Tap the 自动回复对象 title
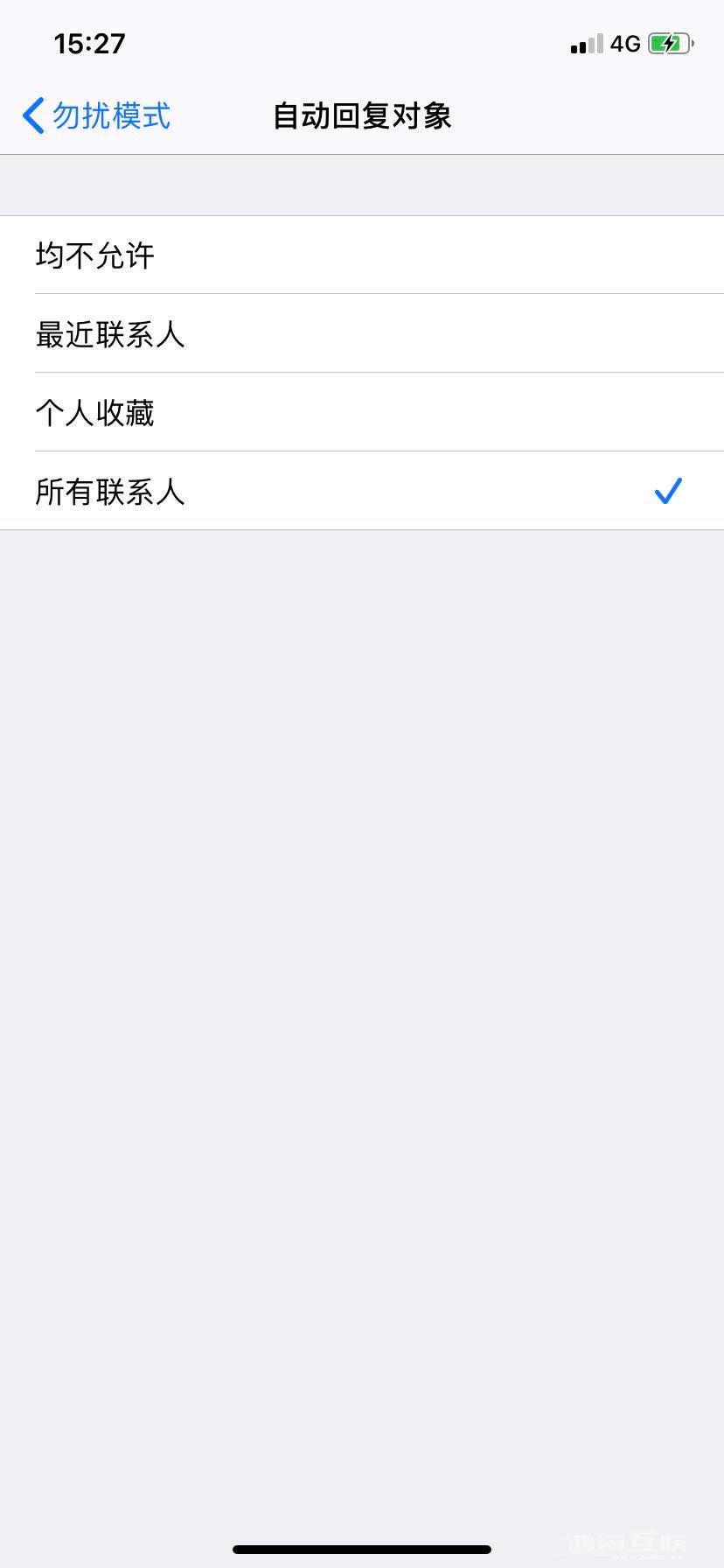The height and width of the screenshot is (1568, 724). 362,115
